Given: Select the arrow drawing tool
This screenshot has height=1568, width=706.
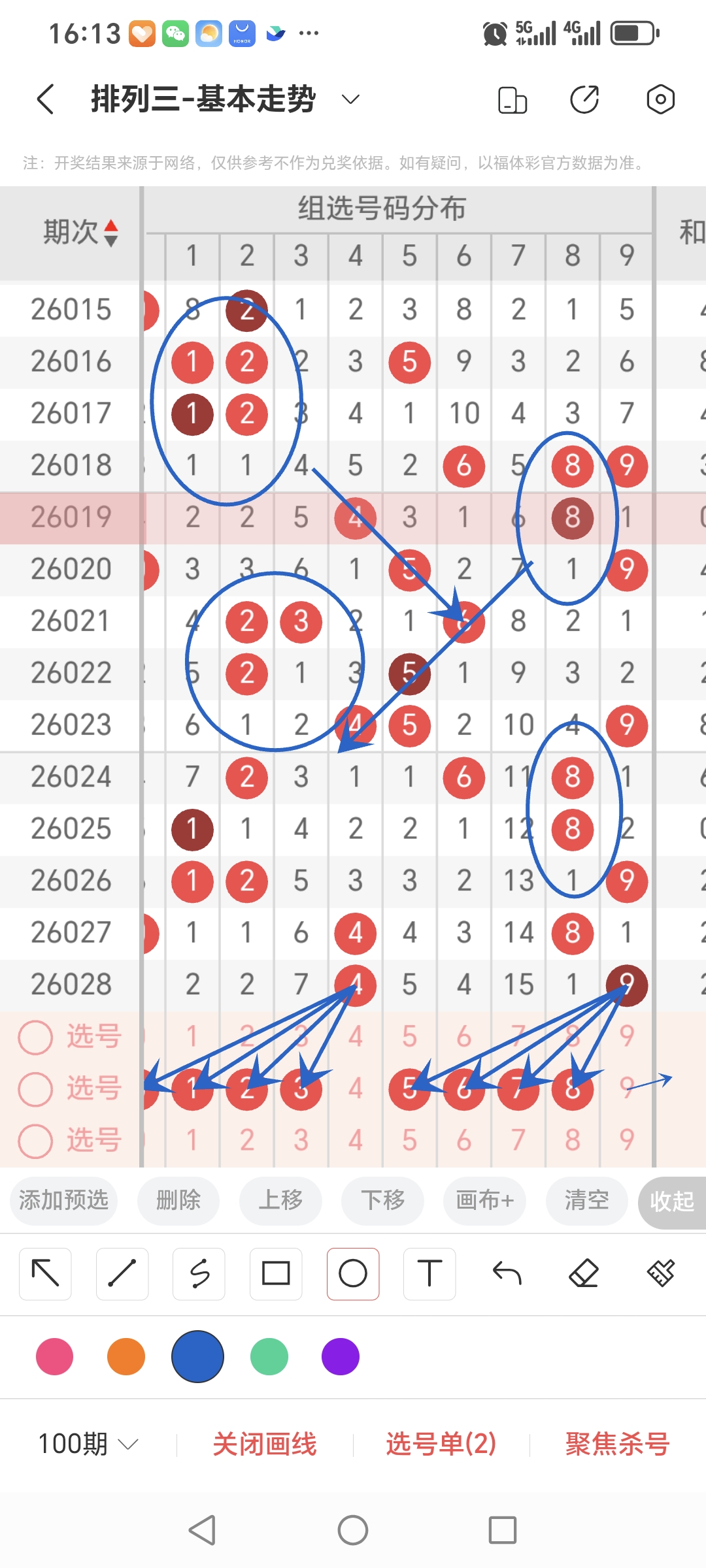Looking at the screenshot, I should coord(45,1273).
